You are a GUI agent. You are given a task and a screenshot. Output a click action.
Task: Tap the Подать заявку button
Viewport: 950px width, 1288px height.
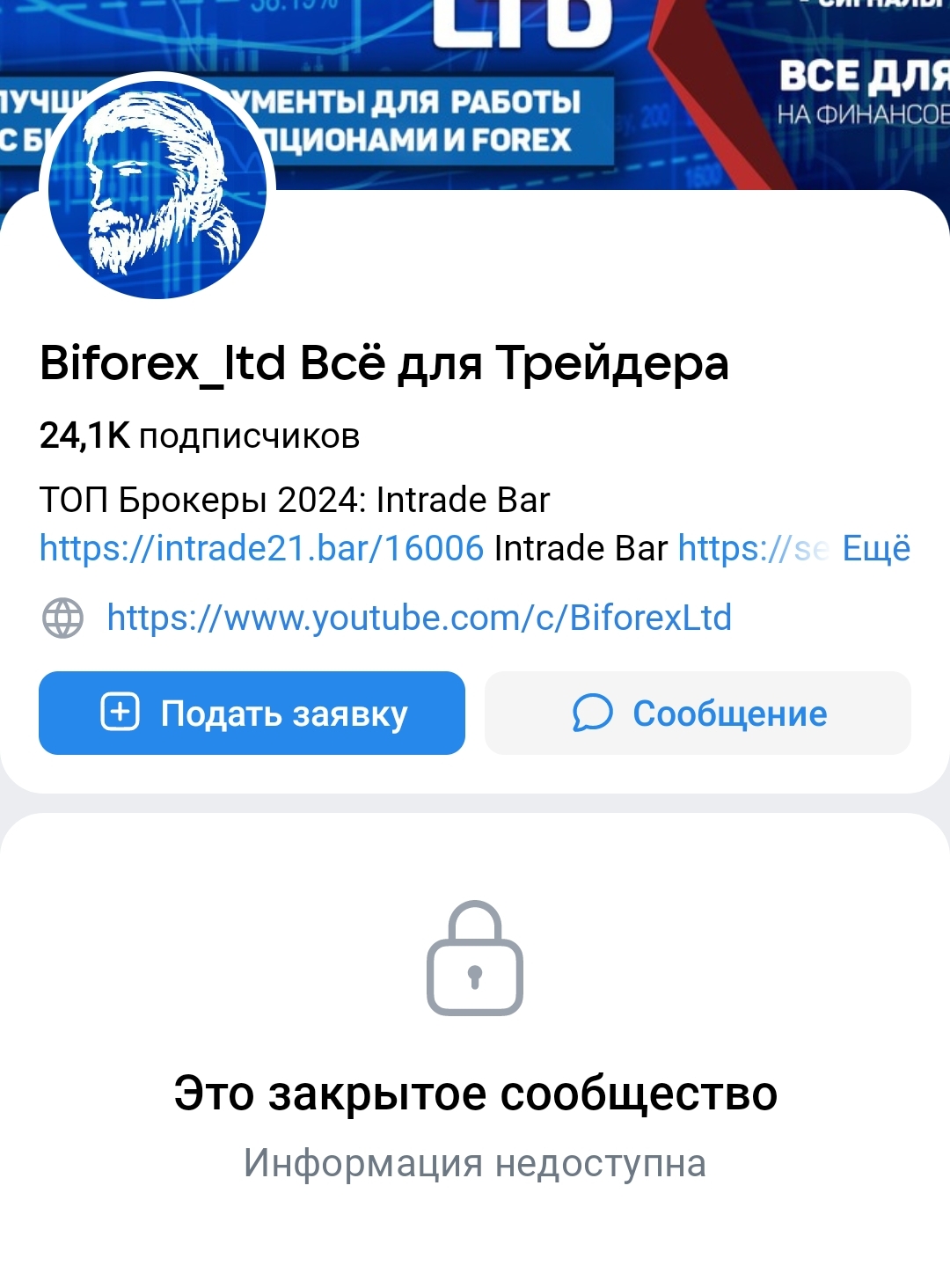click(252, 713)
